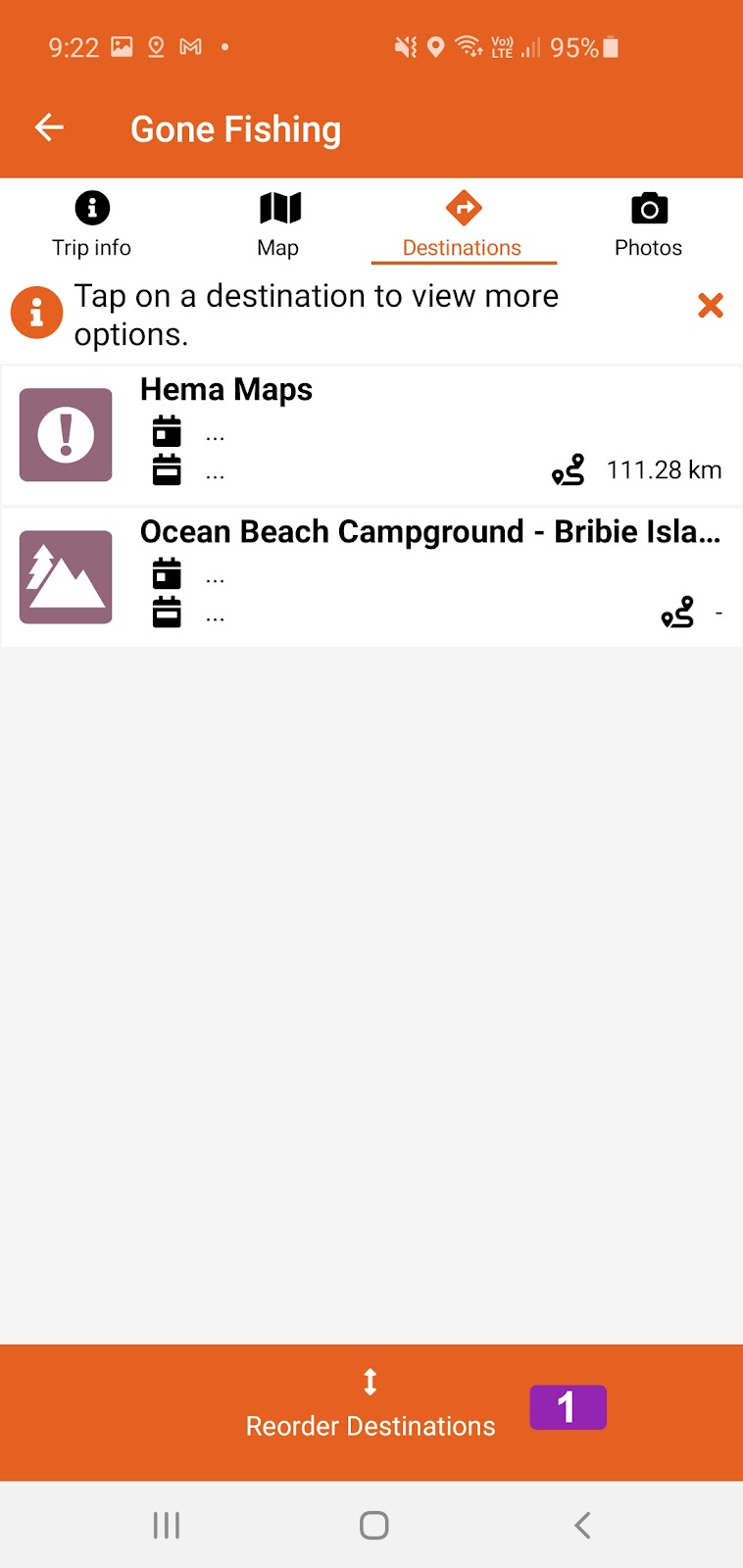743x1568 pixels.
Task: Dismiss the destination tip banner
Action: 710,306
